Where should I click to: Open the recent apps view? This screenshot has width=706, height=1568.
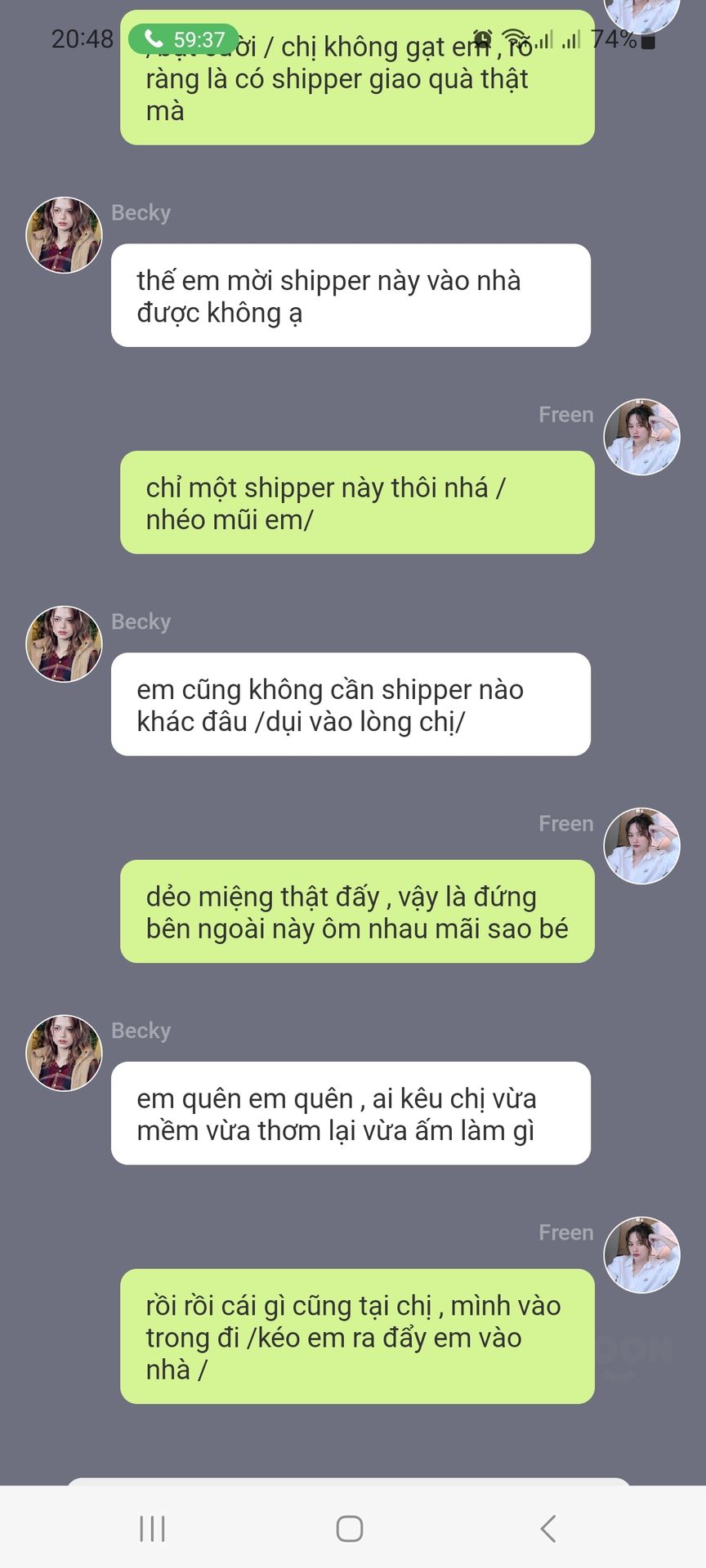(153, 1528)
